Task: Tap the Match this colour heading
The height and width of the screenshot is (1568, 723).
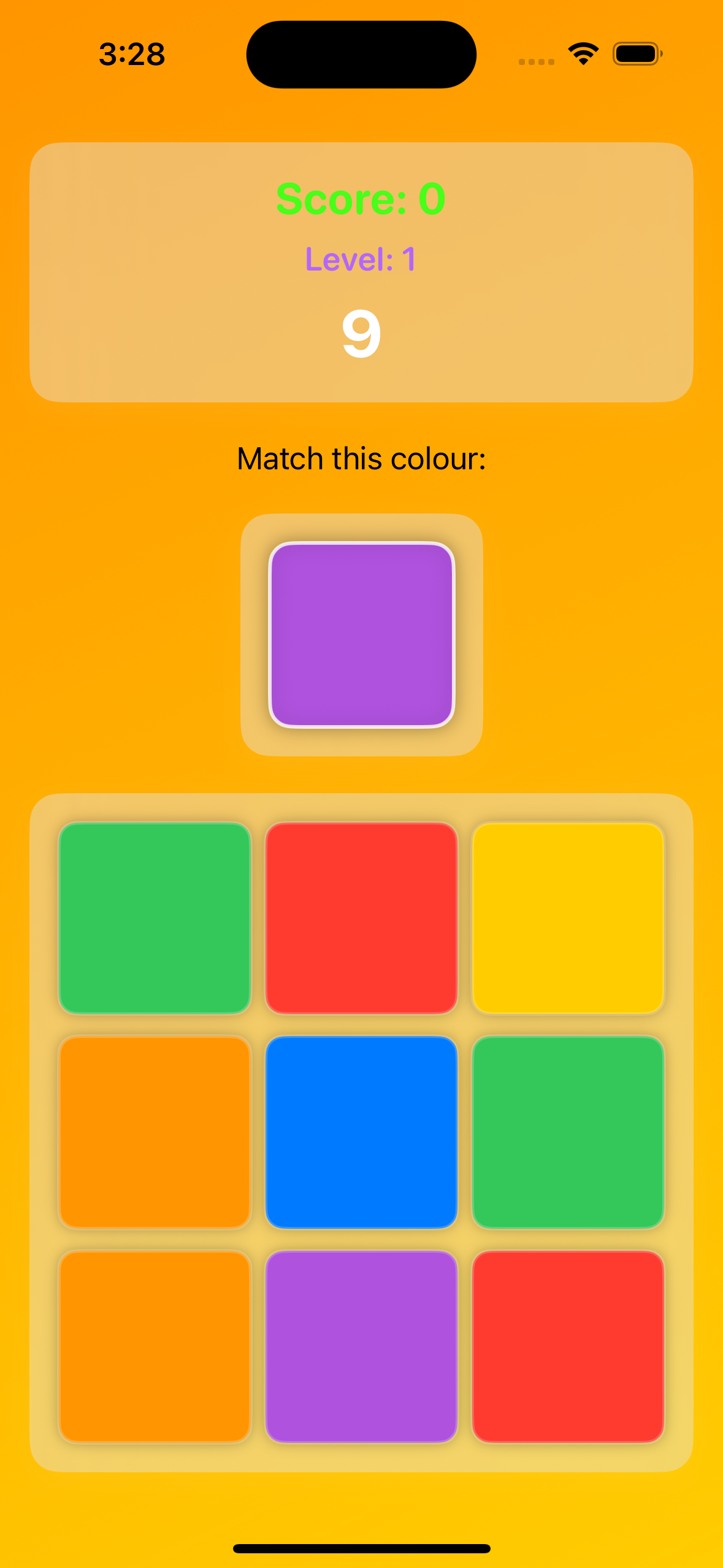Action: tap(361, 458)
